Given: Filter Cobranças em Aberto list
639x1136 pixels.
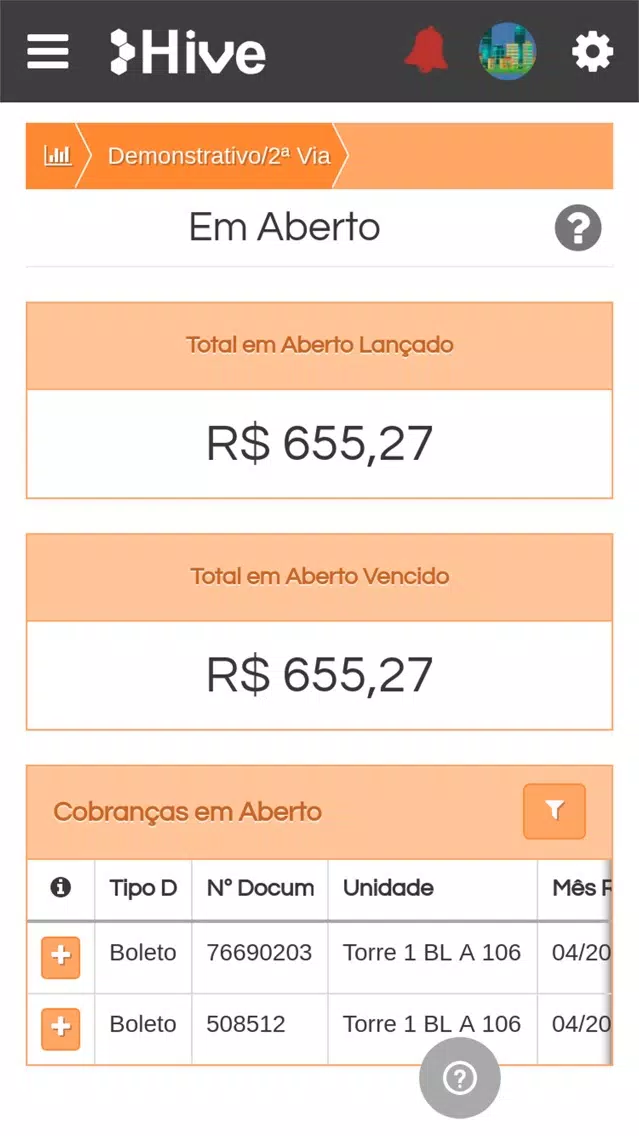Looking at the screenshot, I should point(554,811).
